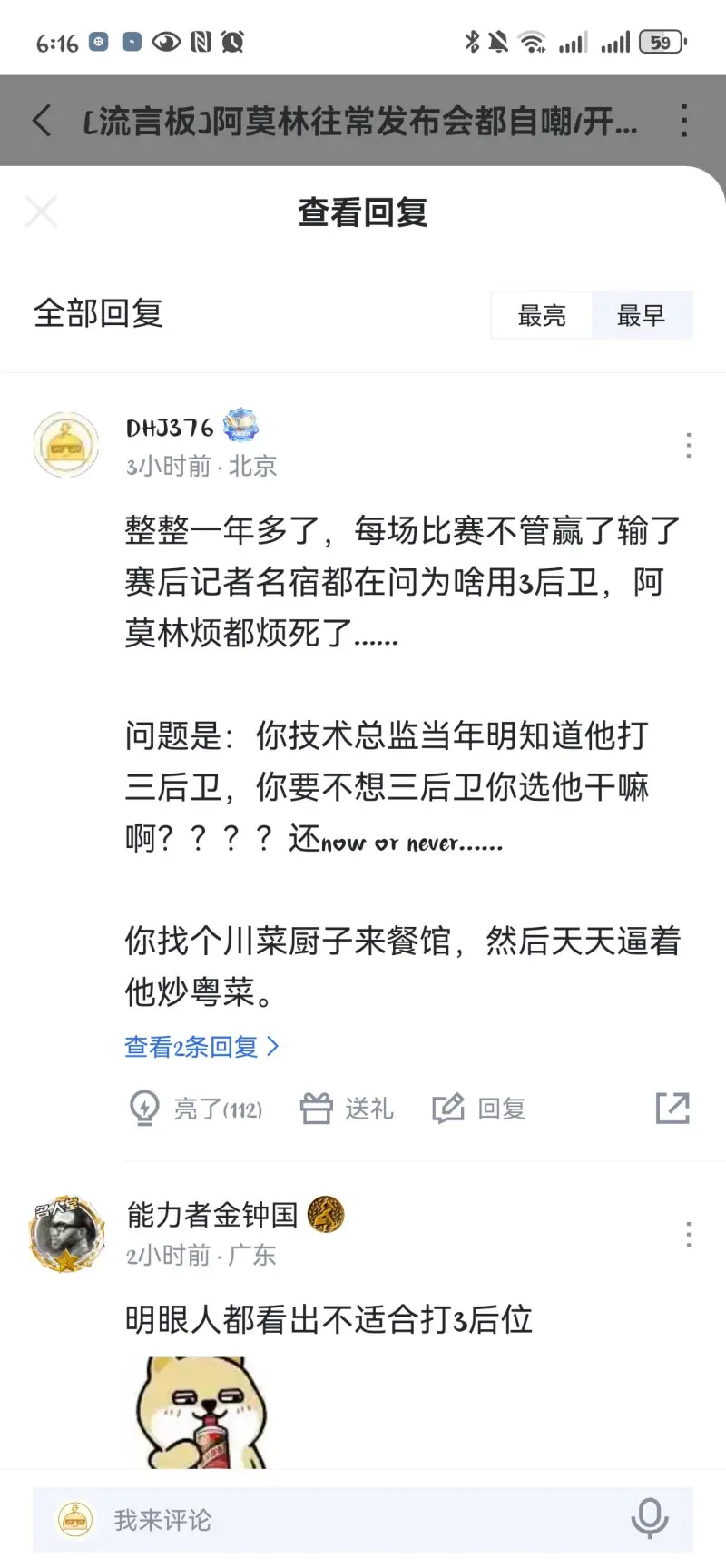The width and height of the screenshot is (726, 1568).
Task: Expand 查看2条回复 link
Action: coord(201,1047)
